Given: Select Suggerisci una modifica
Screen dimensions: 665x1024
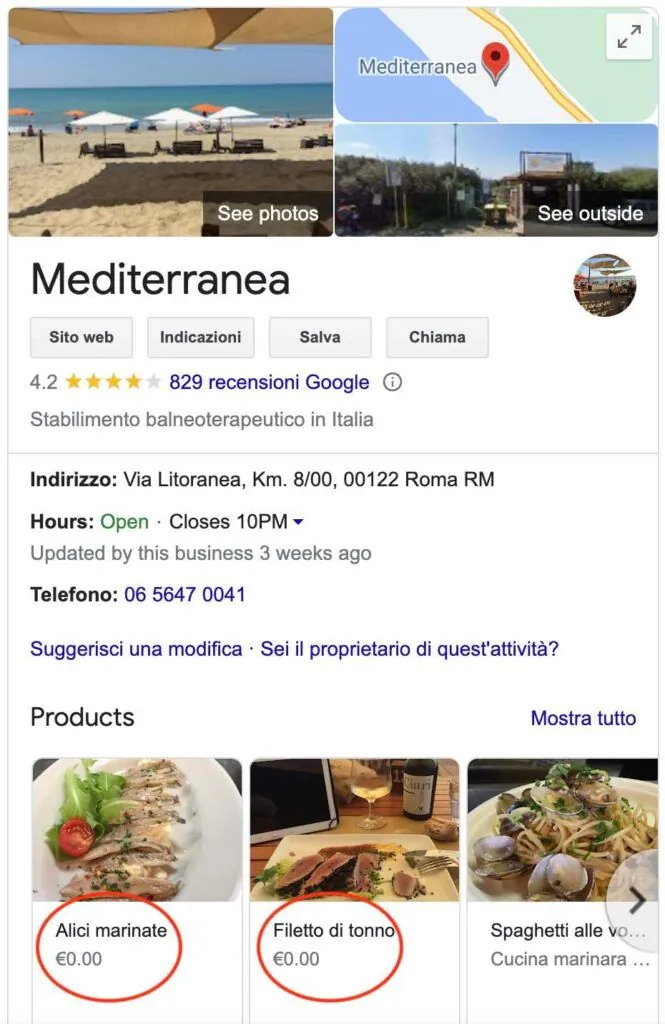Looking at the screenshot, I should (x=136, y=649).
